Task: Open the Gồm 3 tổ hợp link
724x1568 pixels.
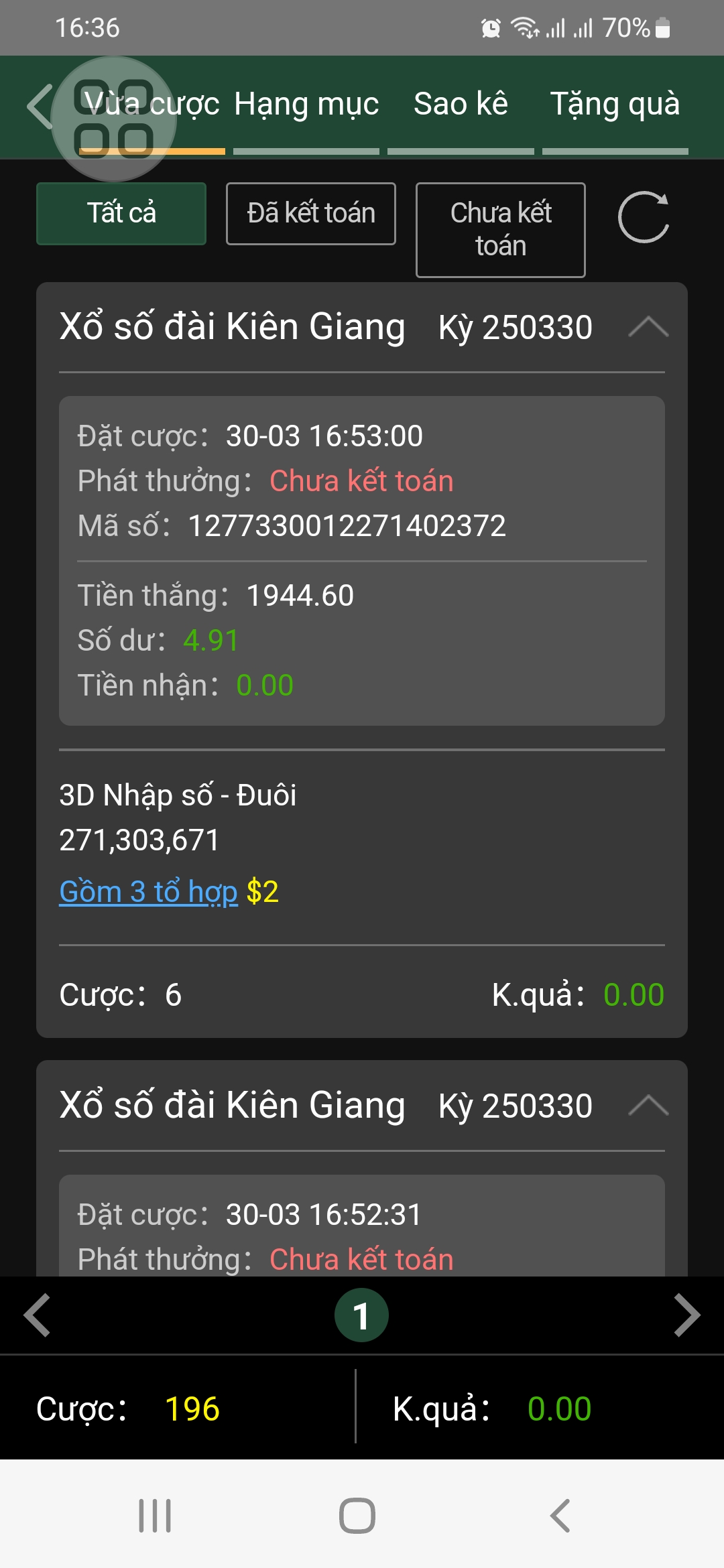Action: (x=148, y=892)
